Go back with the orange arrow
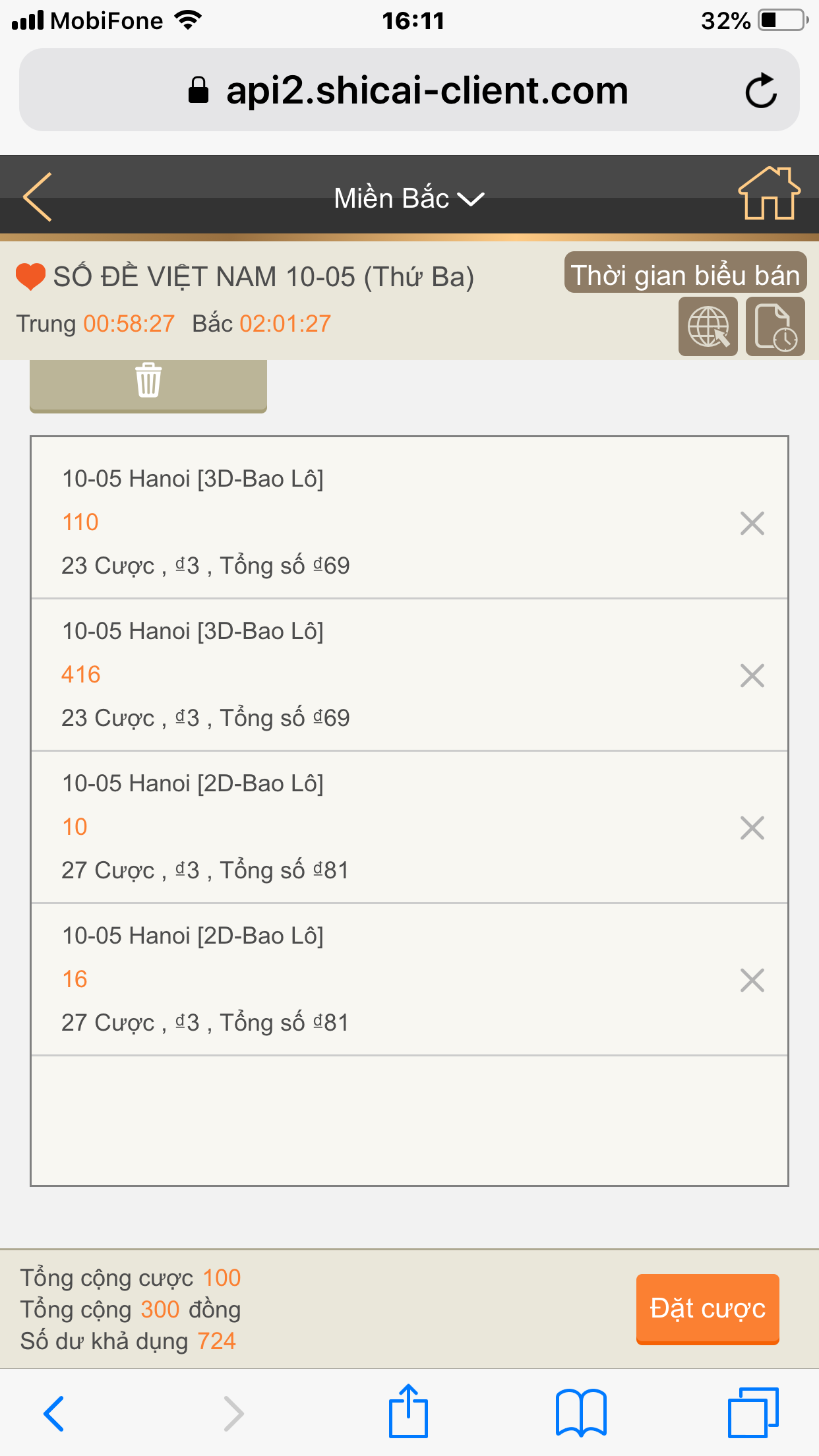Image resolution: width=819 pixels, height=1456 pixels. [x=38, y=197]
